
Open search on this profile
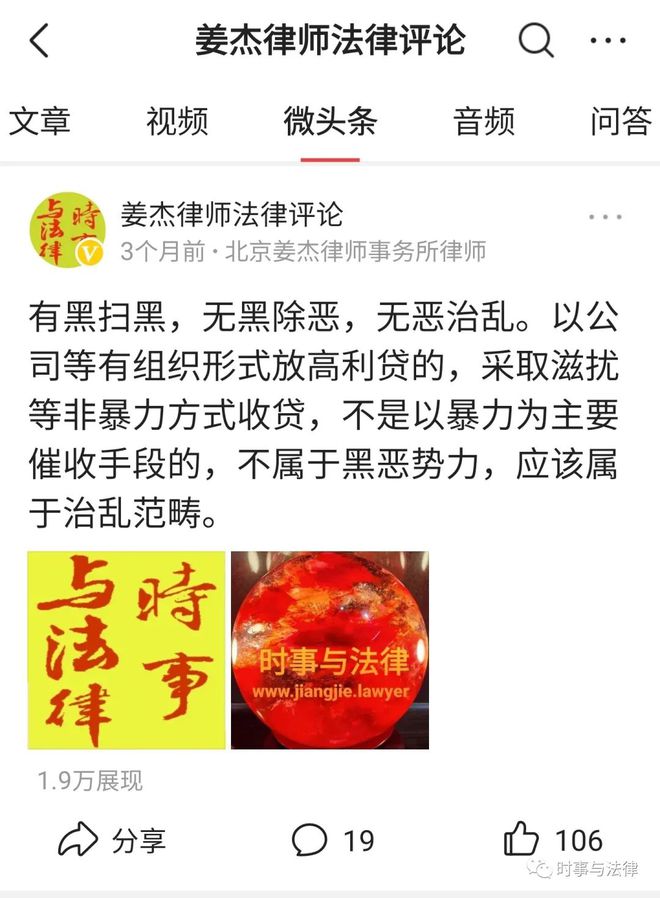(536, 42)
